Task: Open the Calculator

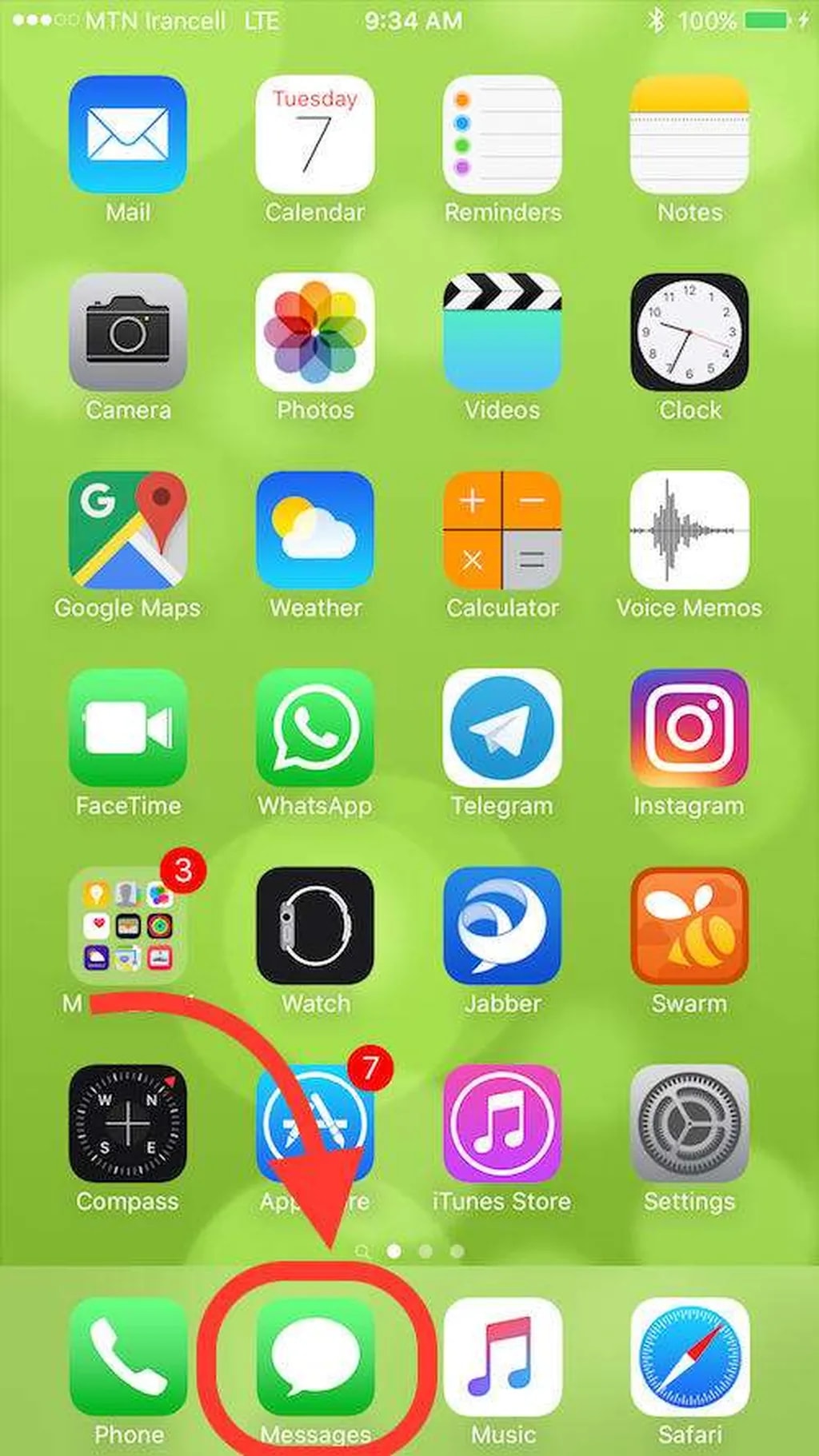Action: tap(502, 529)
